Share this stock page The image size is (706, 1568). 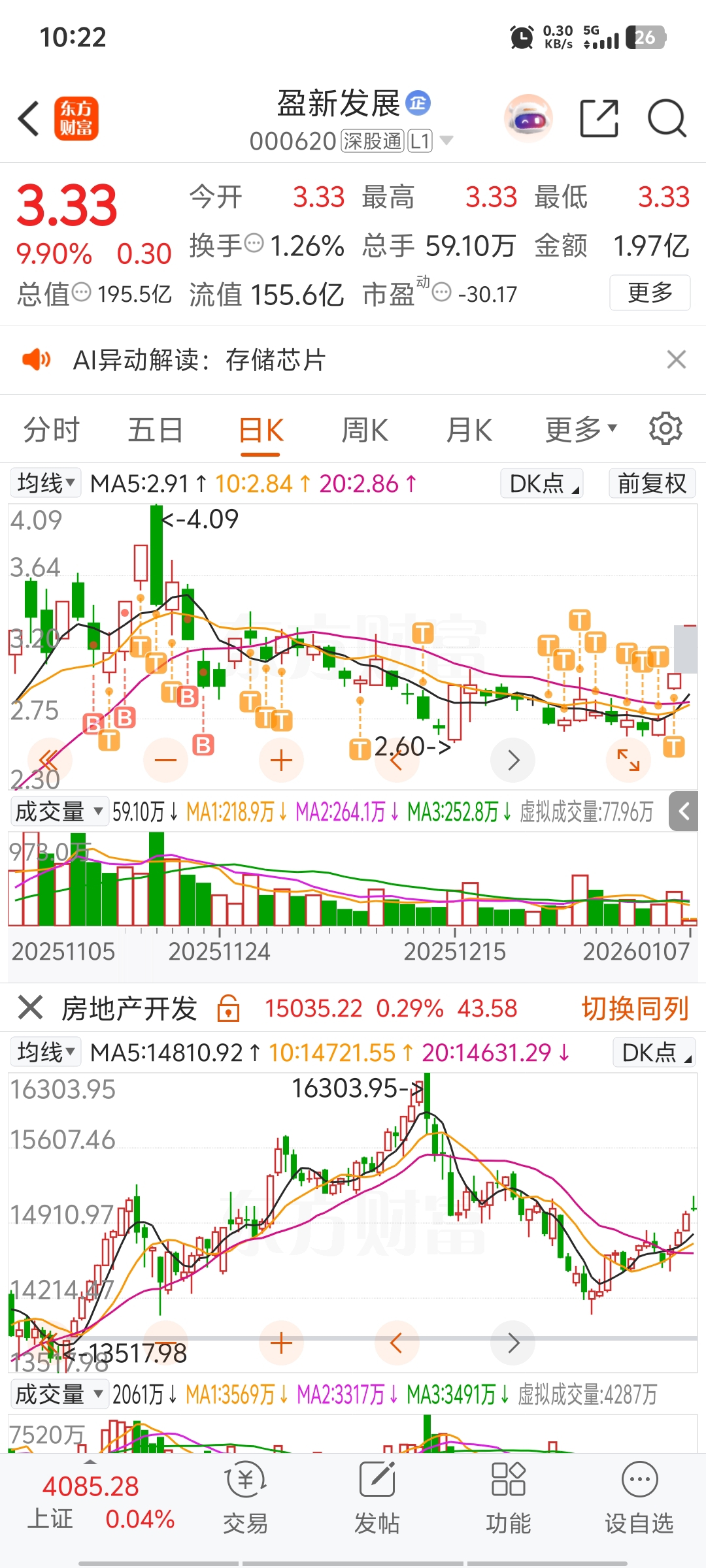click(599, 119)
